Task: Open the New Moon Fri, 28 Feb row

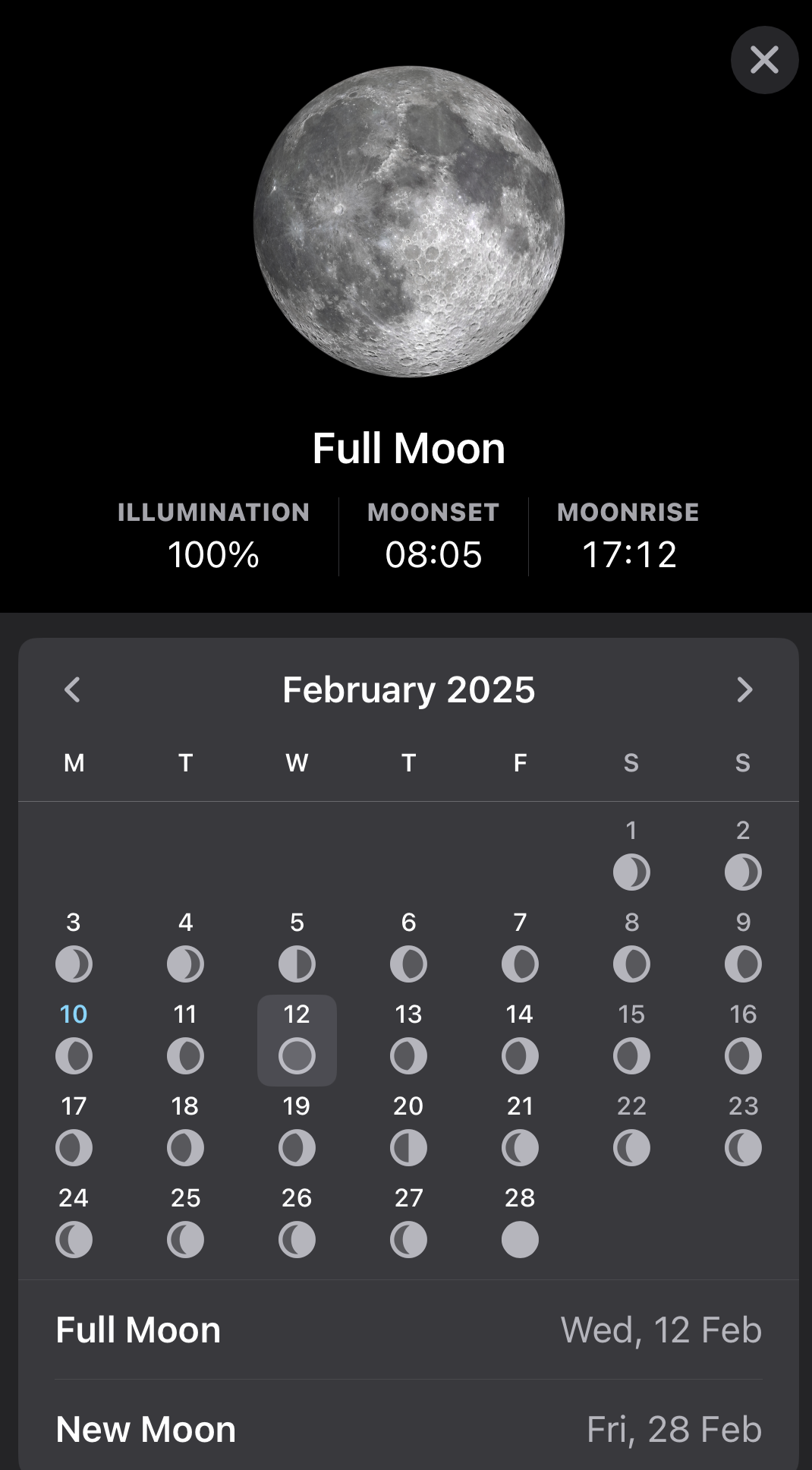Action: [x=408, y=1429]
